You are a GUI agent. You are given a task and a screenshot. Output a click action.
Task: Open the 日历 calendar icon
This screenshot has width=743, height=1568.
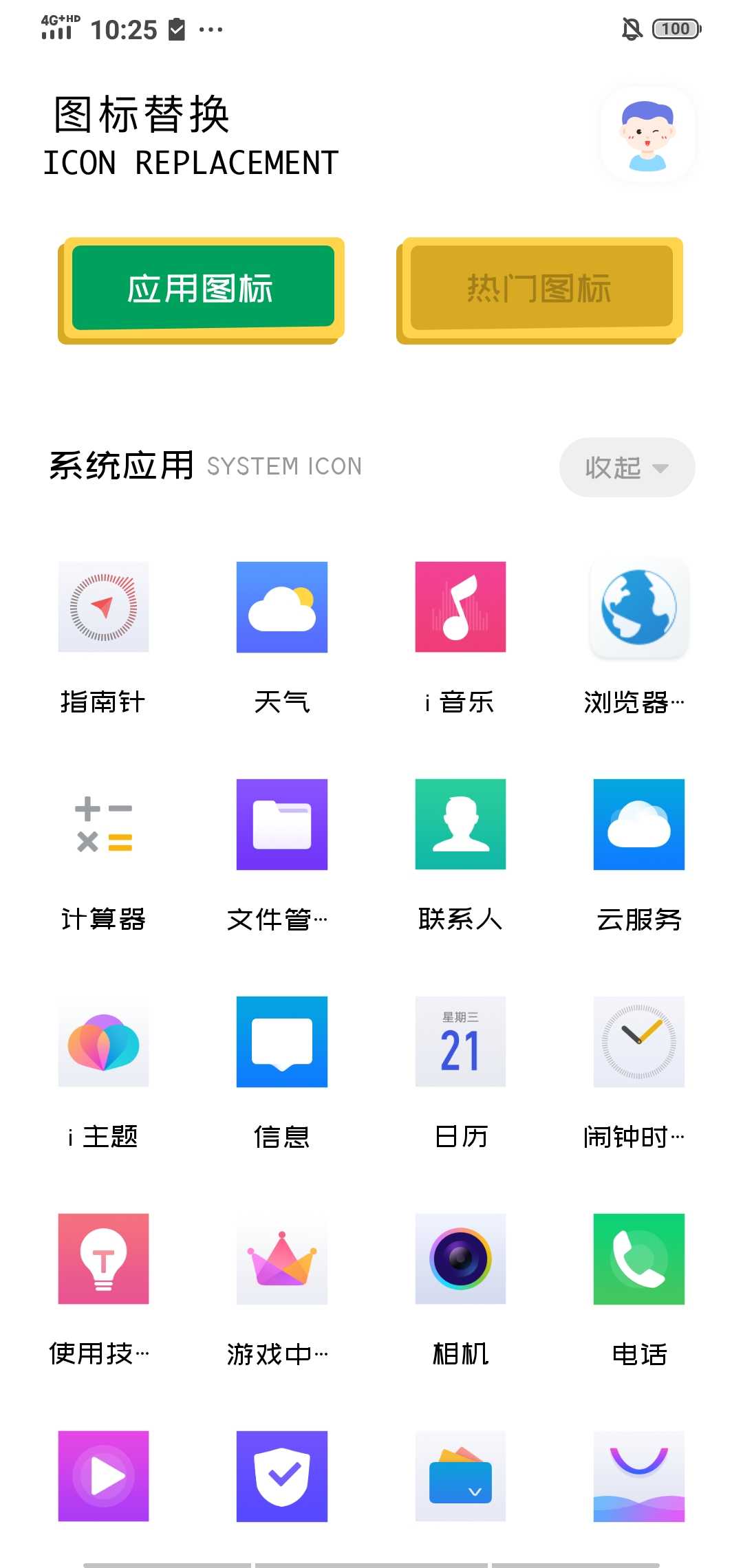click(x=460, y=1042)
